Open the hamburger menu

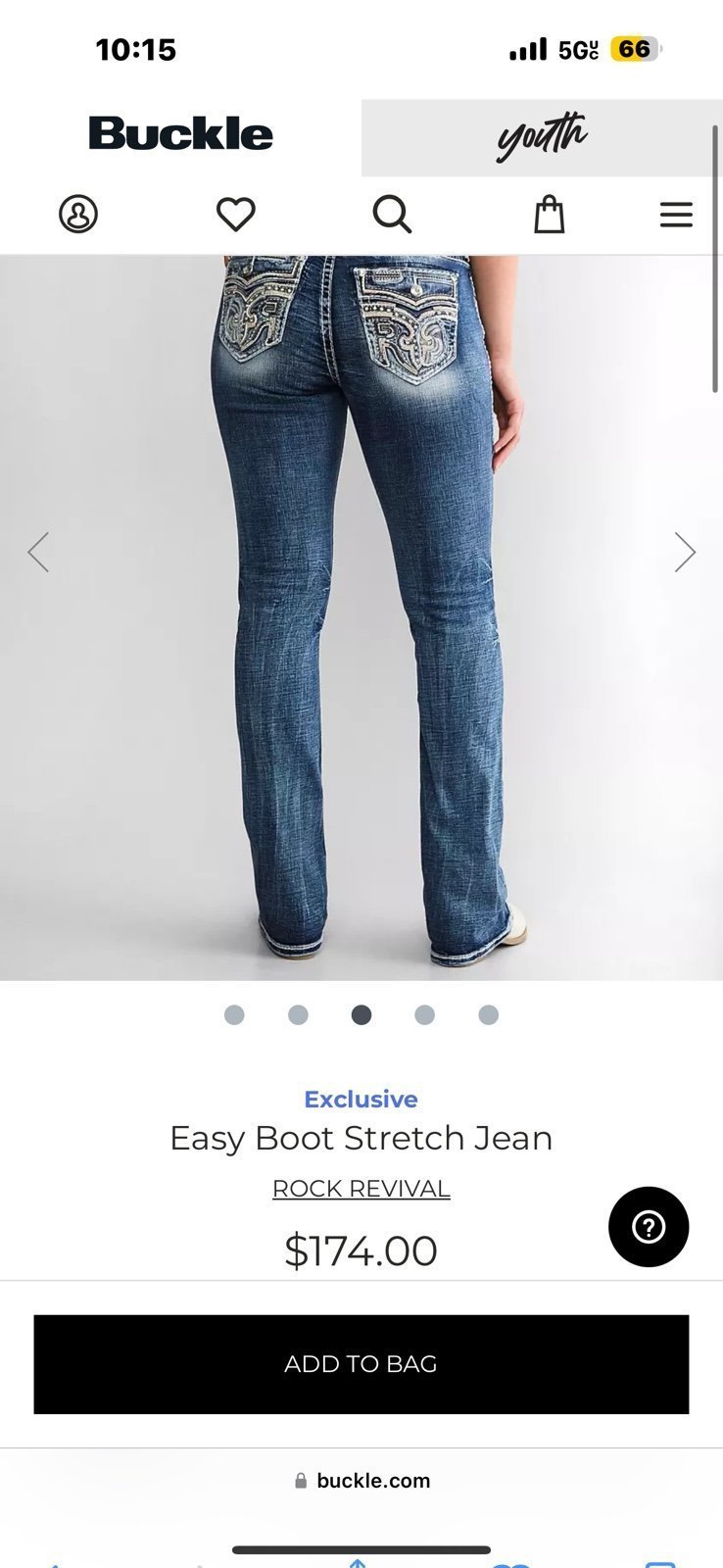pos(676,215)
